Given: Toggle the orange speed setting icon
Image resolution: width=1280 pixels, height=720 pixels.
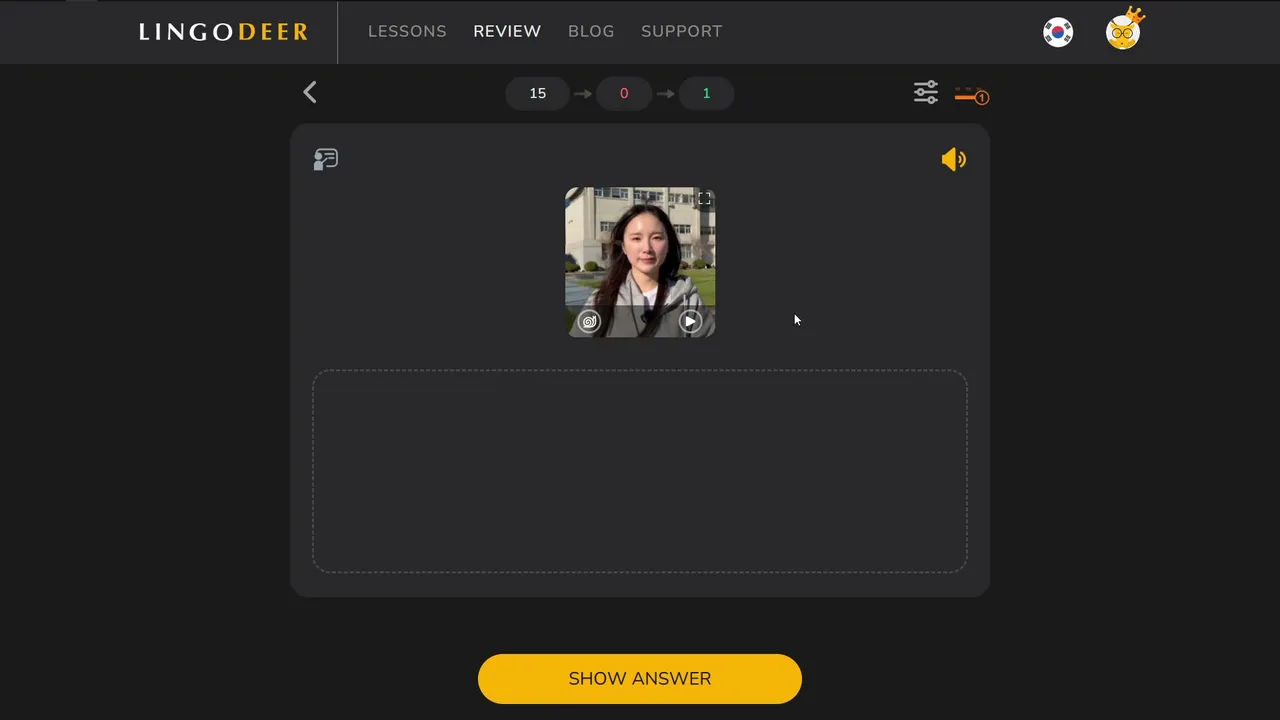Looking at the screenshot, I should pos(972,96).
